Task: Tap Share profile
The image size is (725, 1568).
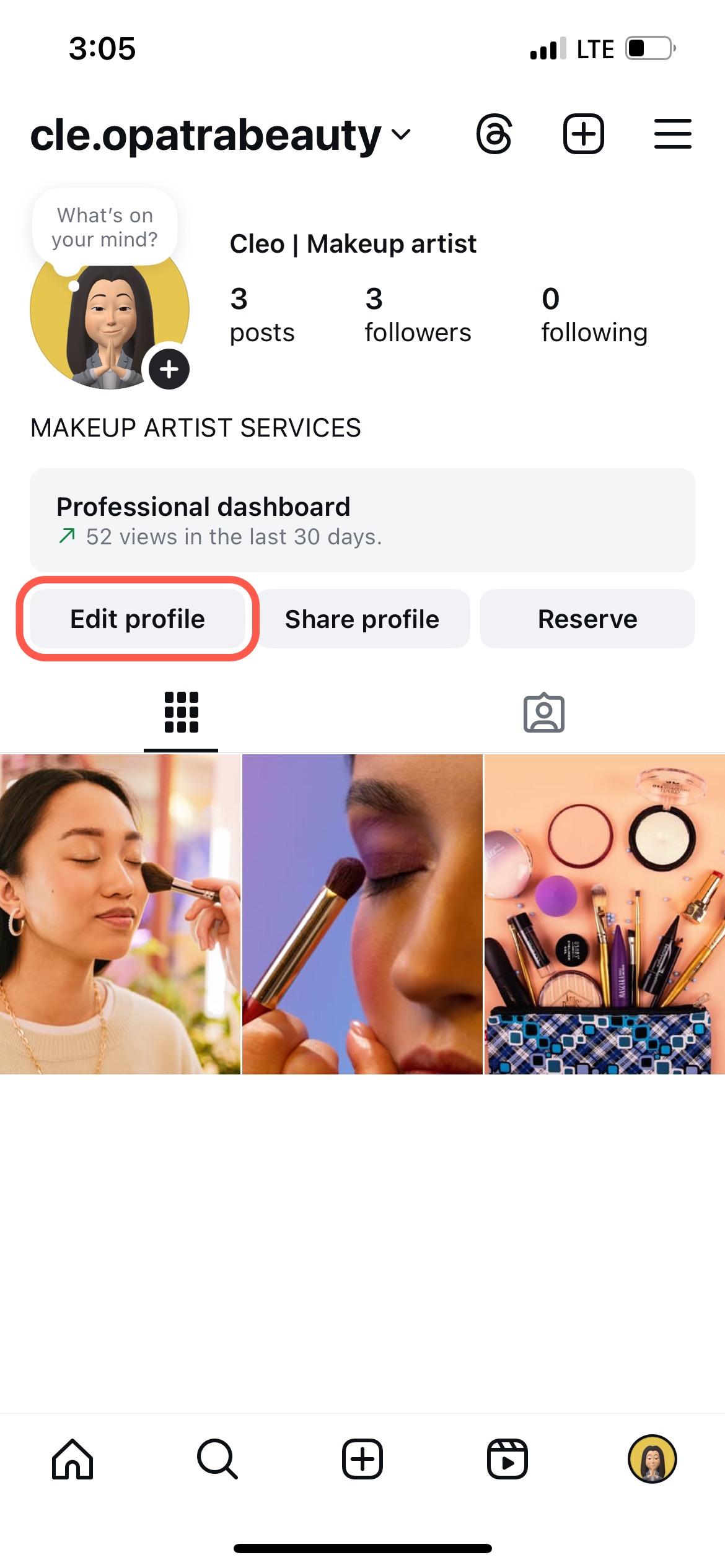Action: point(362,619)
